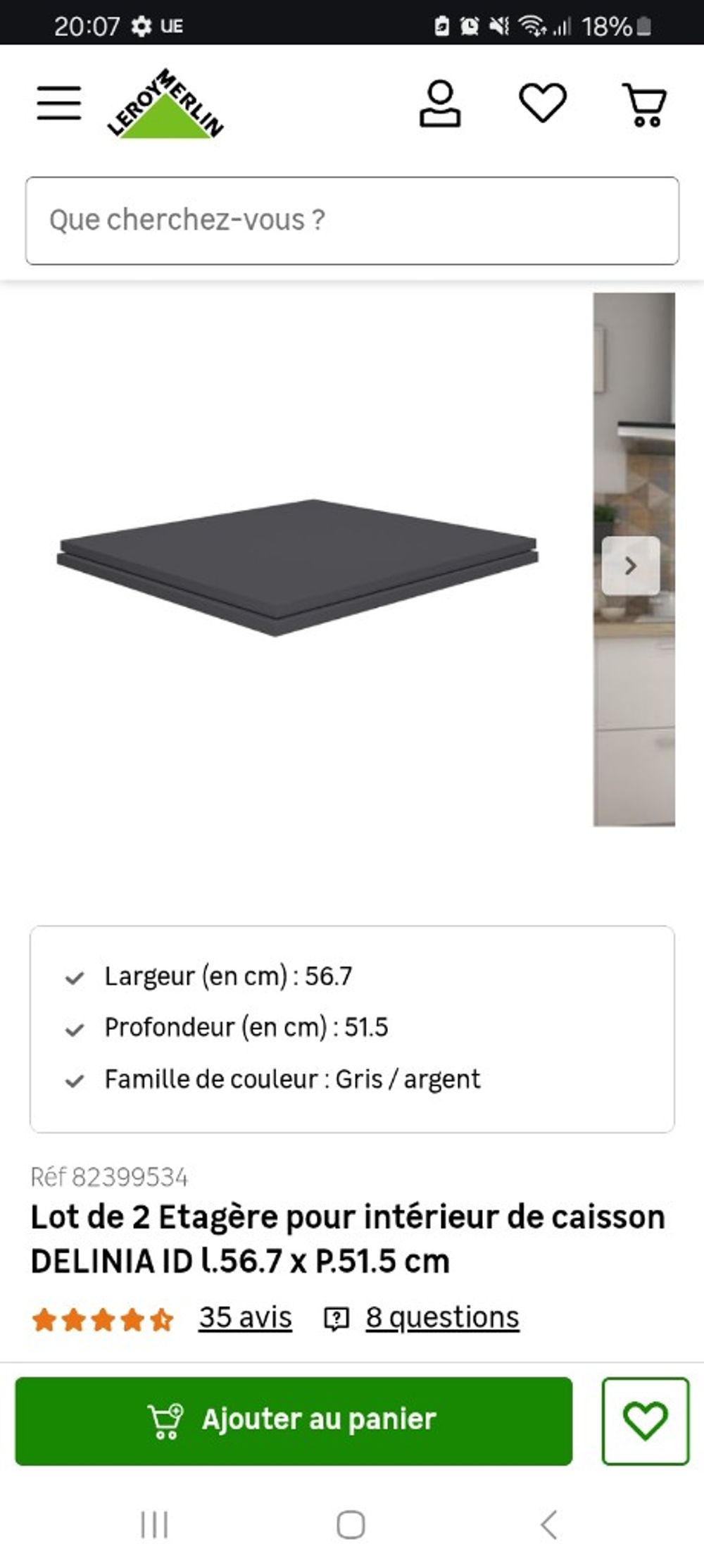This screenshot has width=704, height=1568.
Task: Open the shelf product photo
Action: point(297,567)
